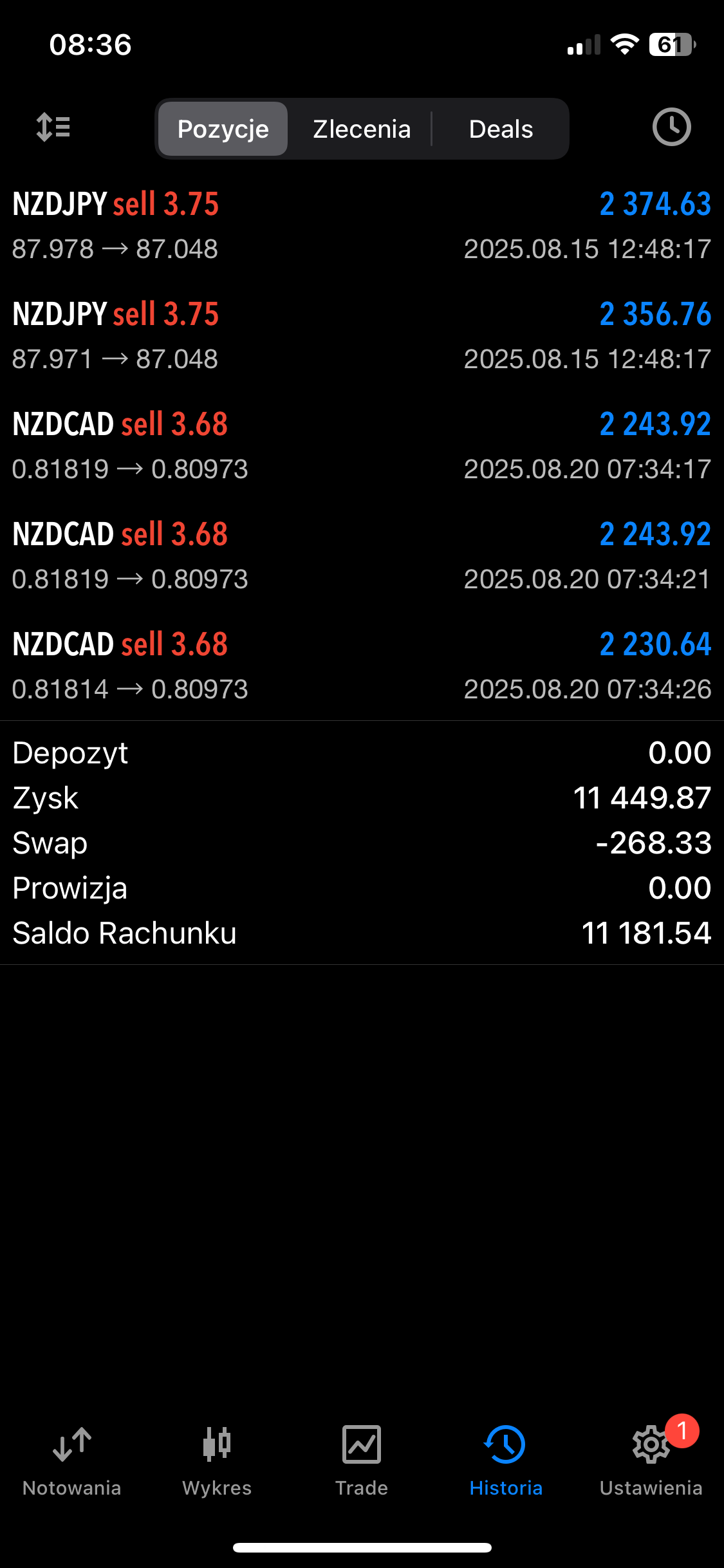
Task: Expand NZDJPY sell with profit 2 374.63
Action: click(362, 226)
